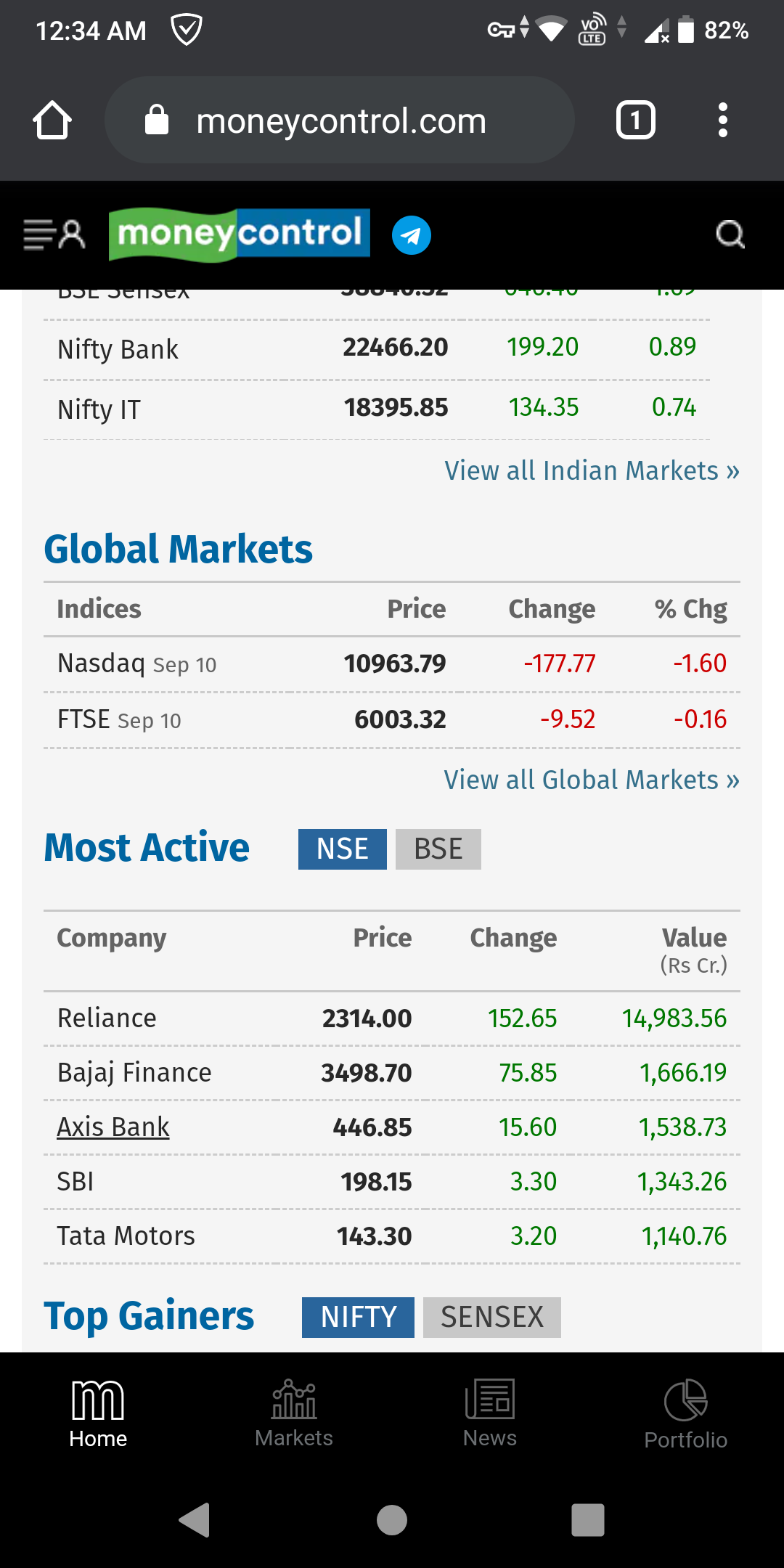Tap the moneycontrol.com address bar
The image size is (784, 1568).
(x=340, y=121)
